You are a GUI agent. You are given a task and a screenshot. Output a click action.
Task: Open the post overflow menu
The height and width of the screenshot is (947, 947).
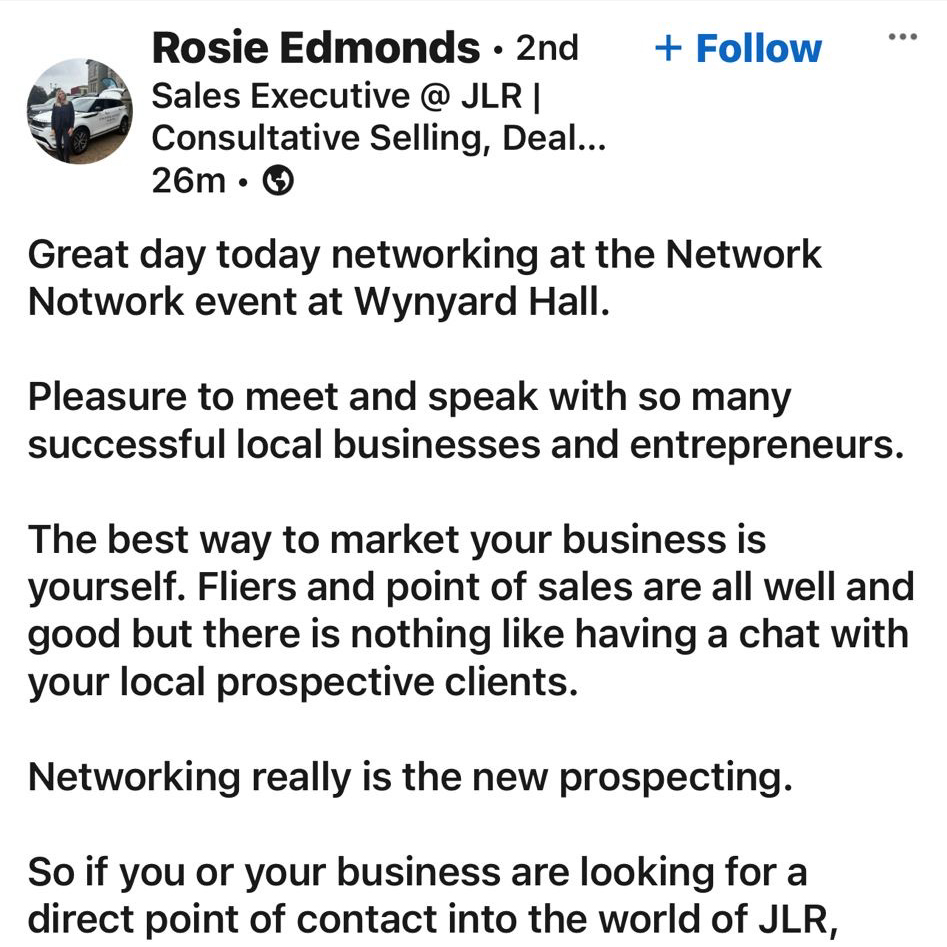click(901, 37)
